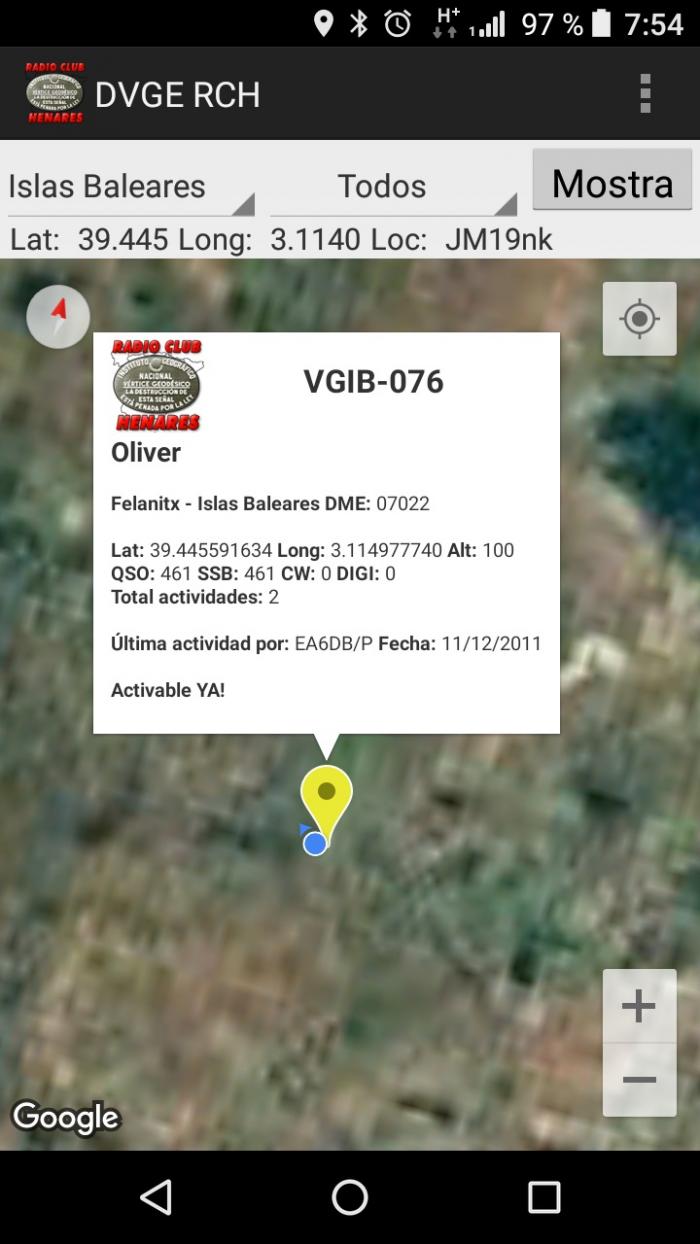
Task: Center map on my location
Action: point(639,319)
